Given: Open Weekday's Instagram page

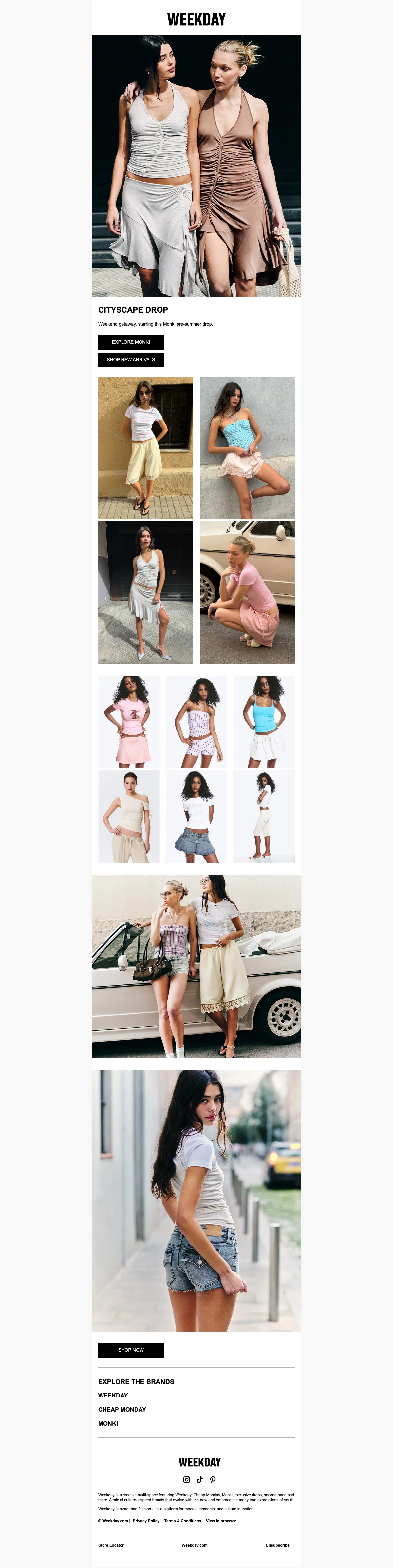Looking at the screenshot, I should coord(186,1479).
